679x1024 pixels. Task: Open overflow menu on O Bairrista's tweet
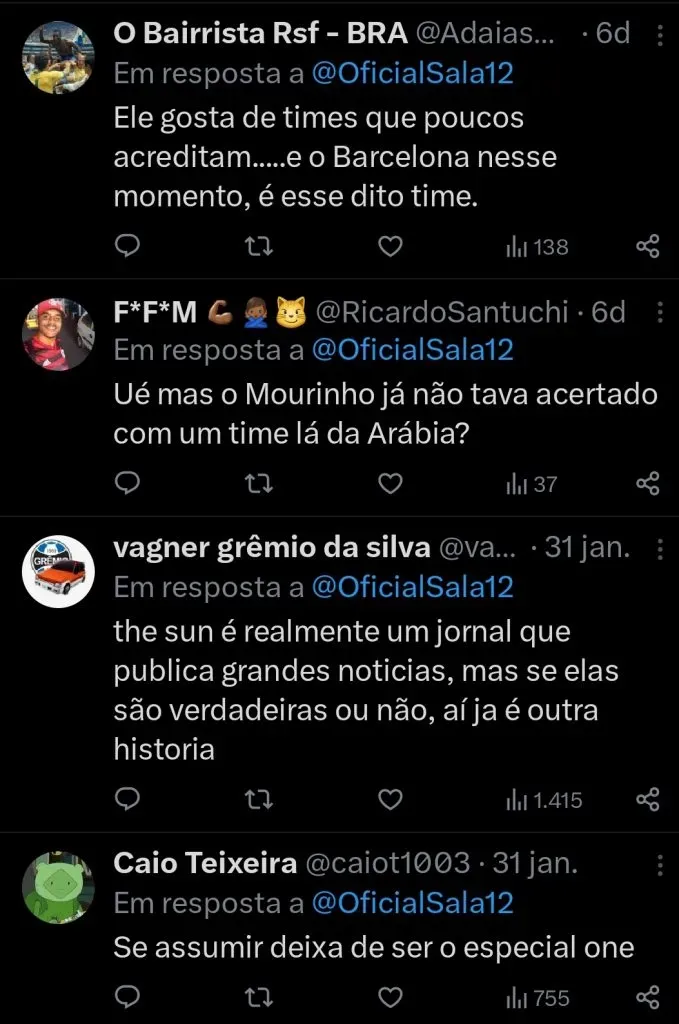(659, 34)
